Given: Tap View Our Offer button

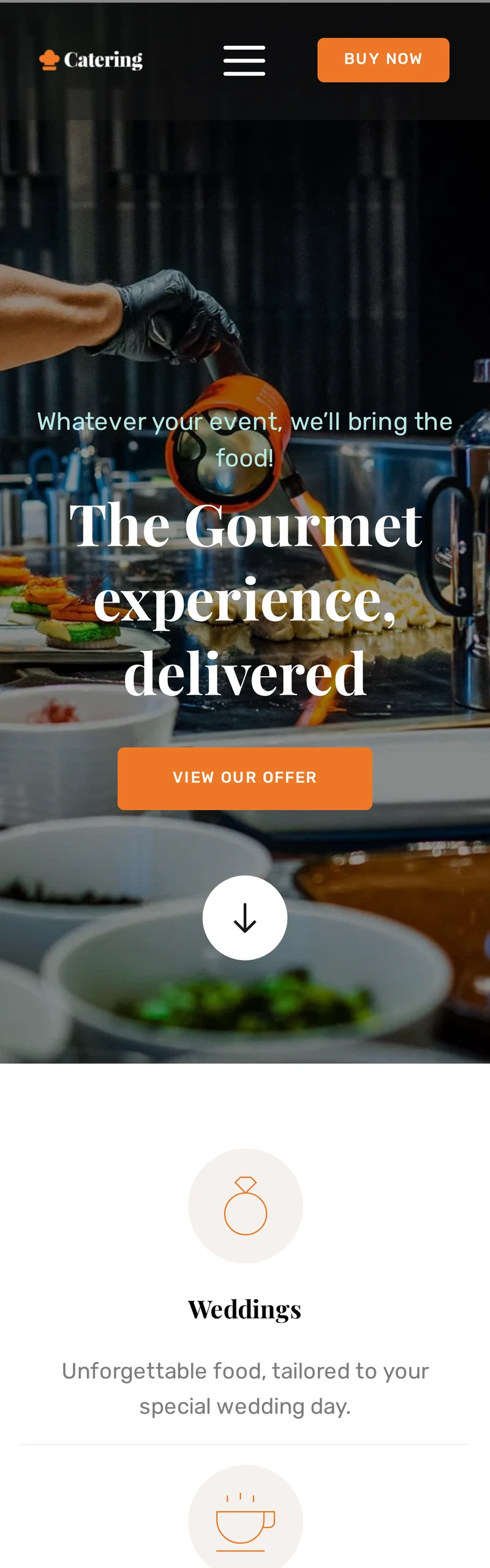Looking at the screenshot, I should tap(244, 778).
